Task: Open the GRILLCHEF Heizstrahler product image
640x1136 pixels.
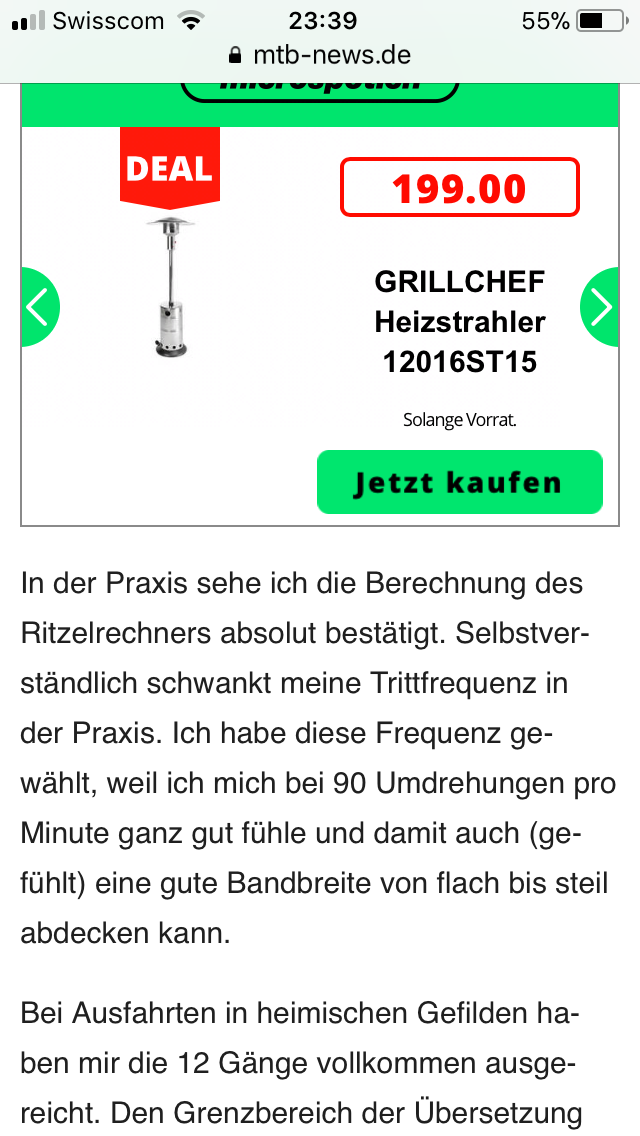Action: (x=170, y=288)
